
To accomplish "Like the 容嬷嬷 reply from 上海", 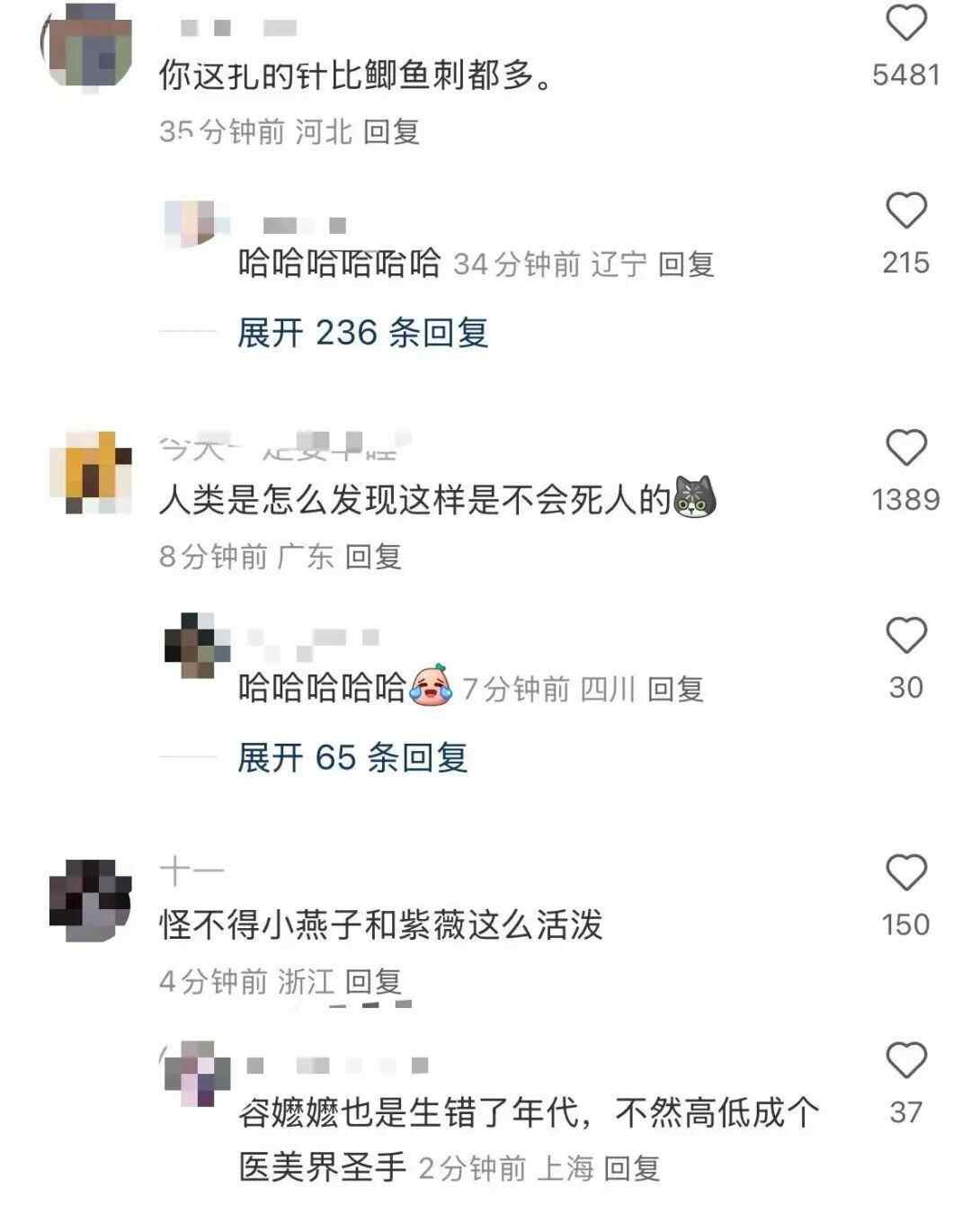I will (905, 1061).
